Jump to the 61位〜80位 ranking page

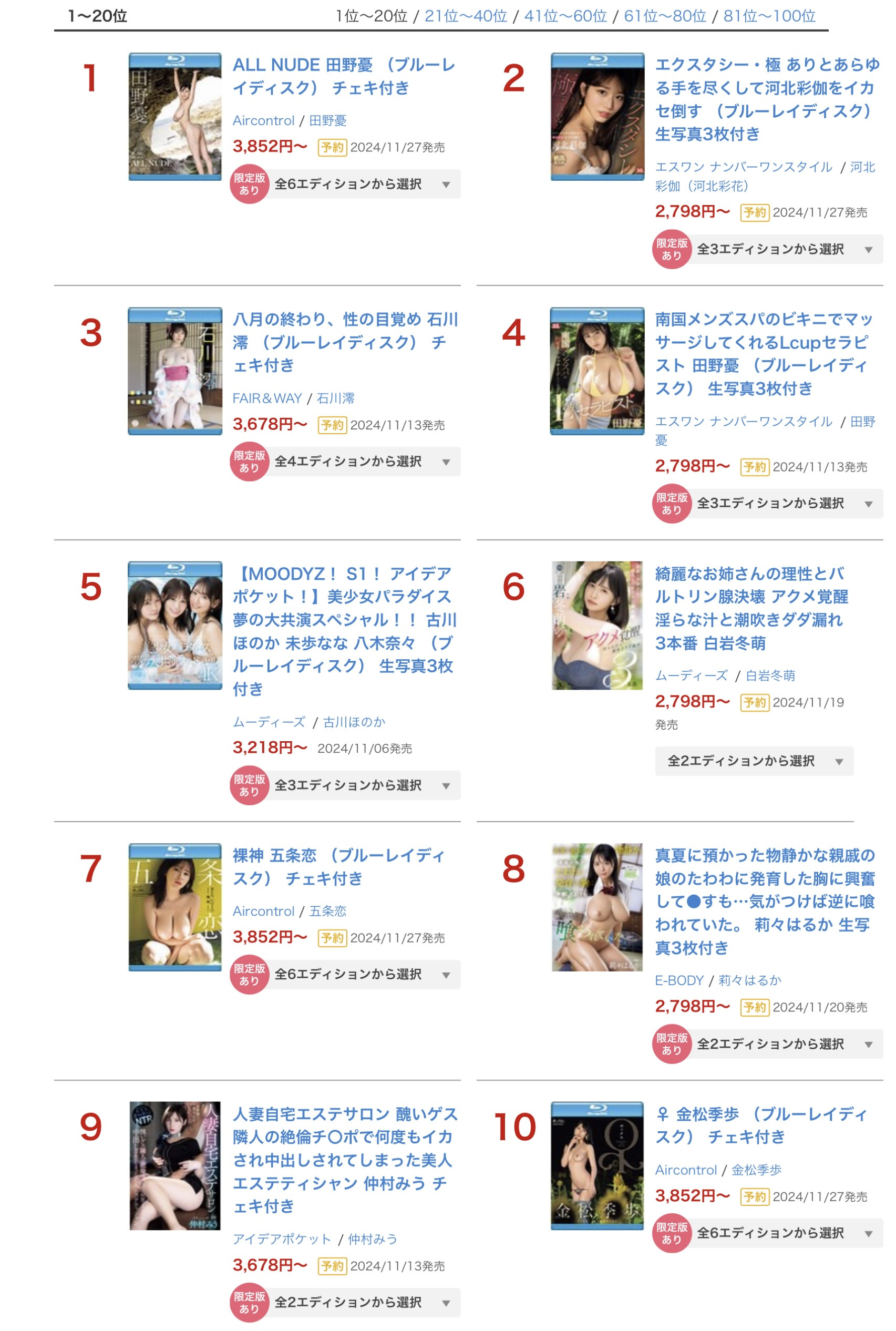coord(665,16)
